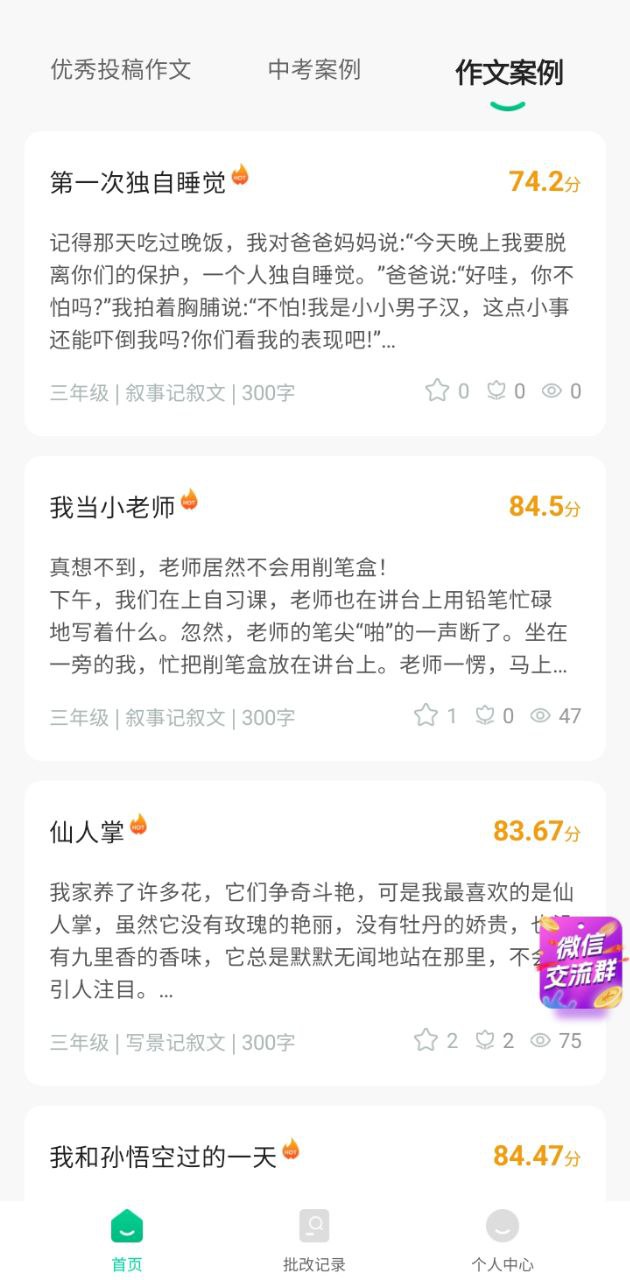Open the essay 我和孙悟空过的一天

pyautogui.click(x=163, y=1157)
